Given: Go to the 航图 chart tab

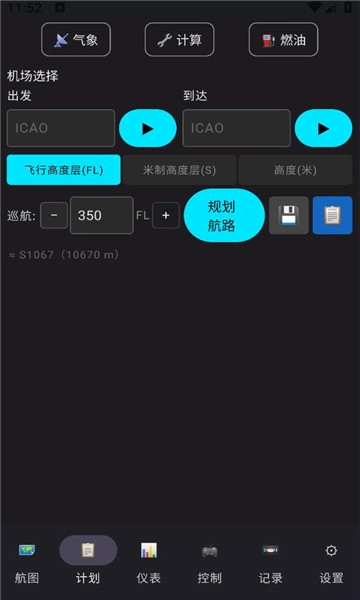Looking at the screenshot, I should pos(27,562).
